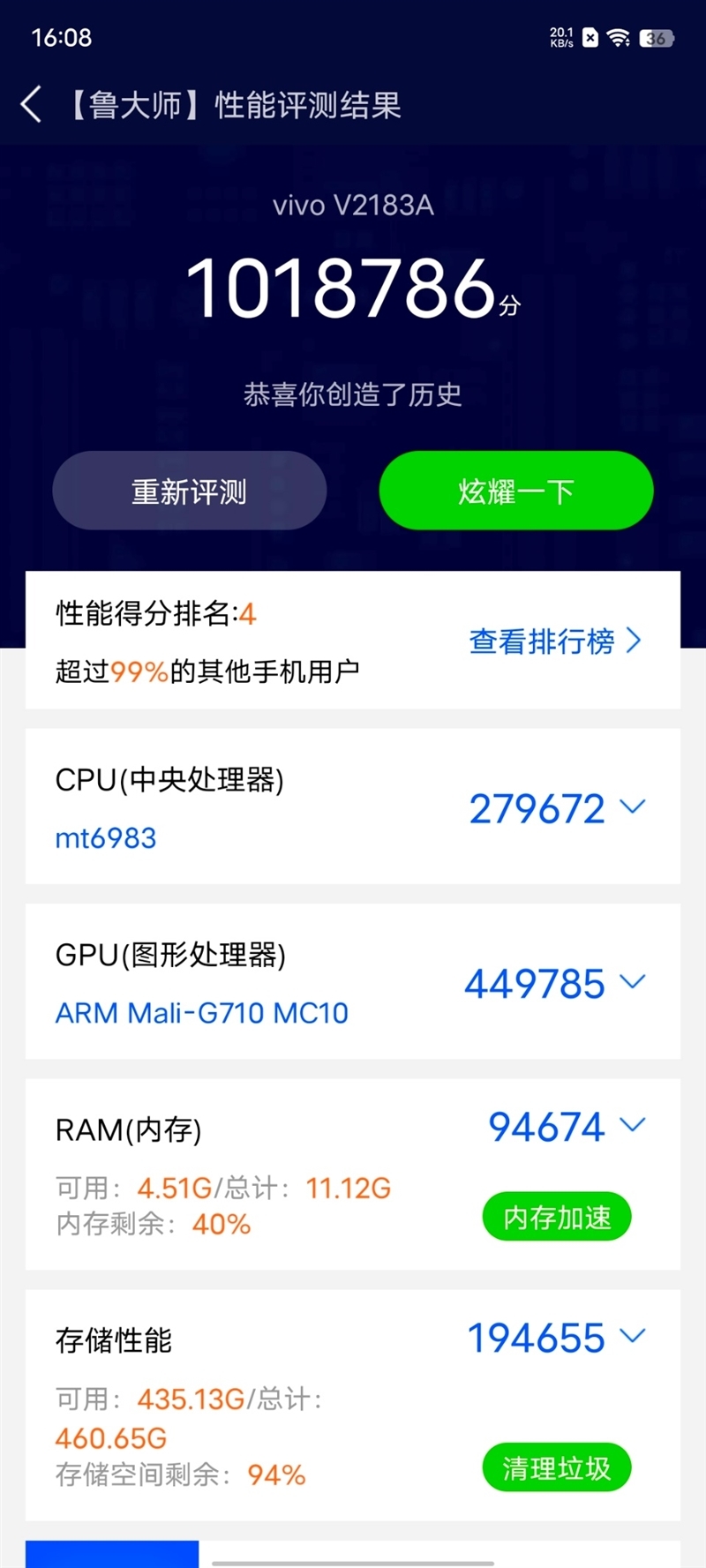
Task: Tap the 清理垃圾 button
Action: [x=557, y=1467]
